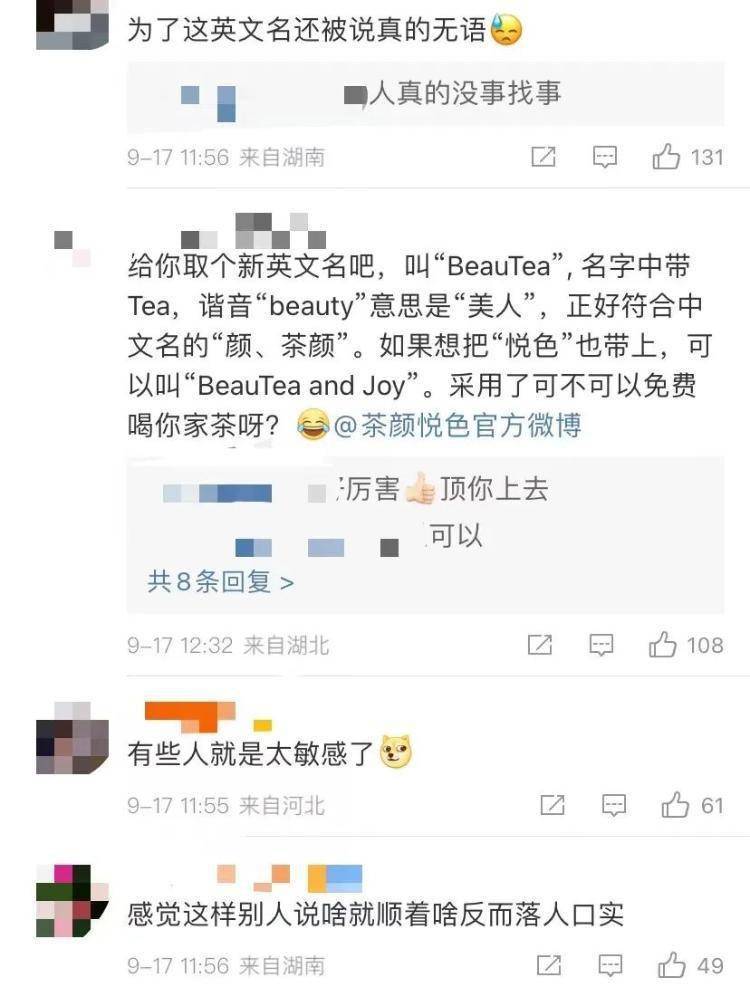Like the comment with 49 likes
Image resolution: width=750 pixels, height=987 pixels.
point(672,965)
